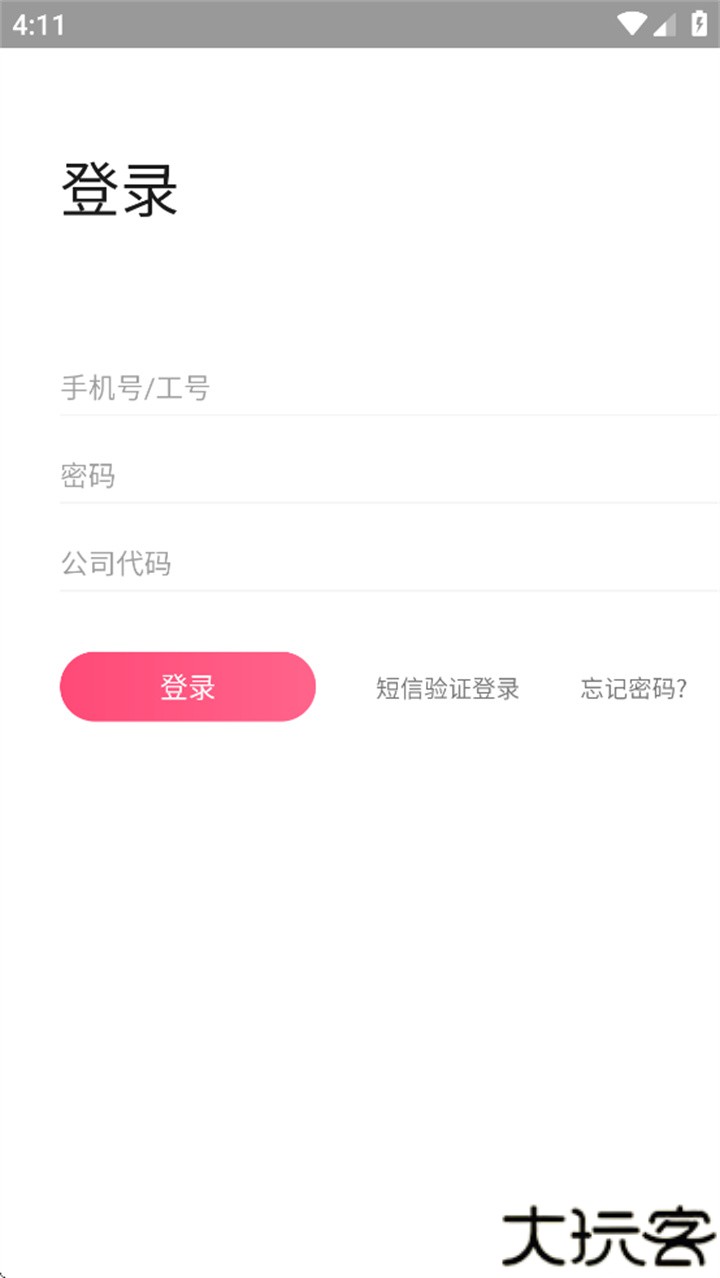Click the 忘记密码? forgot password link
Image resolution: width=720 pixels, height=1278 pixels.
click(633, 689)
